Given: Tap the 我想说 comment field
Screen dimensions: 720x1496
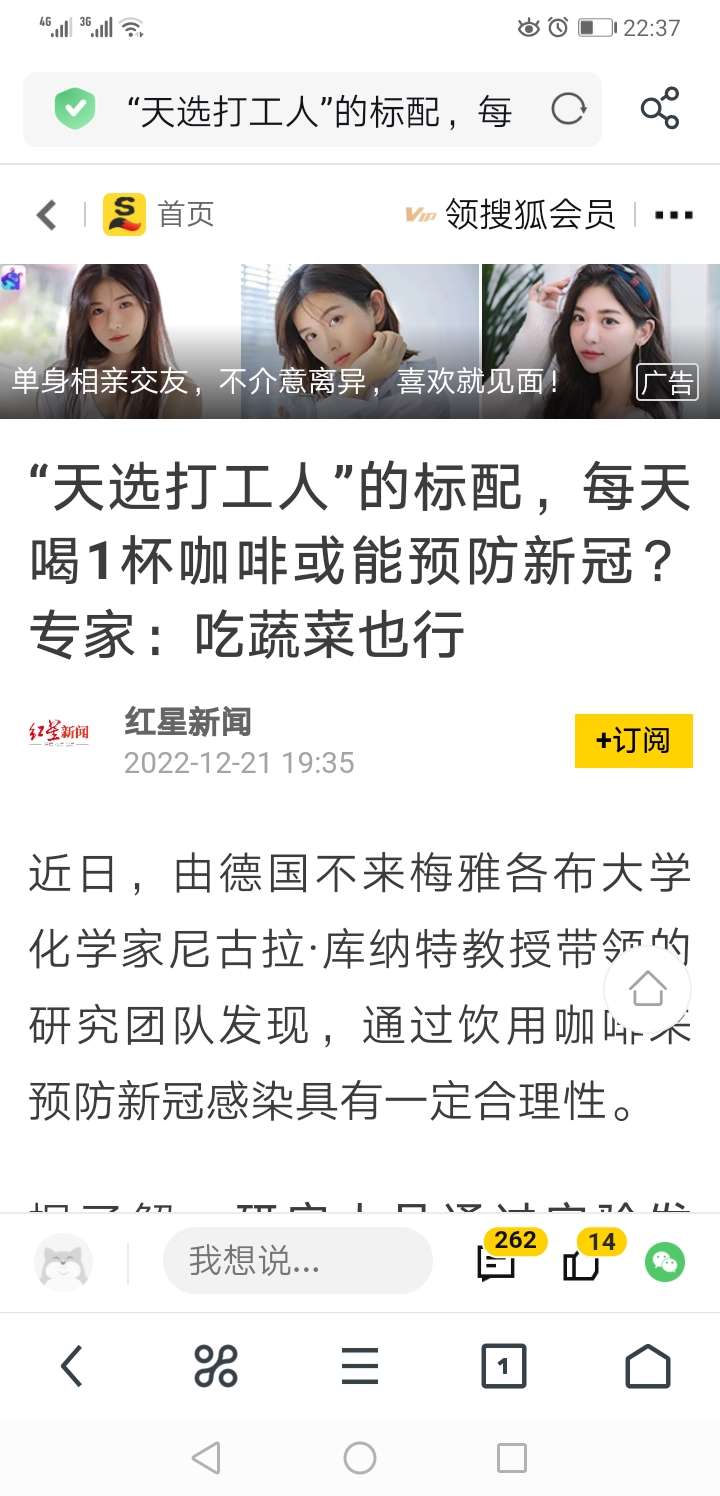Looking at the screenshot, I should (x=297, y=1261).
